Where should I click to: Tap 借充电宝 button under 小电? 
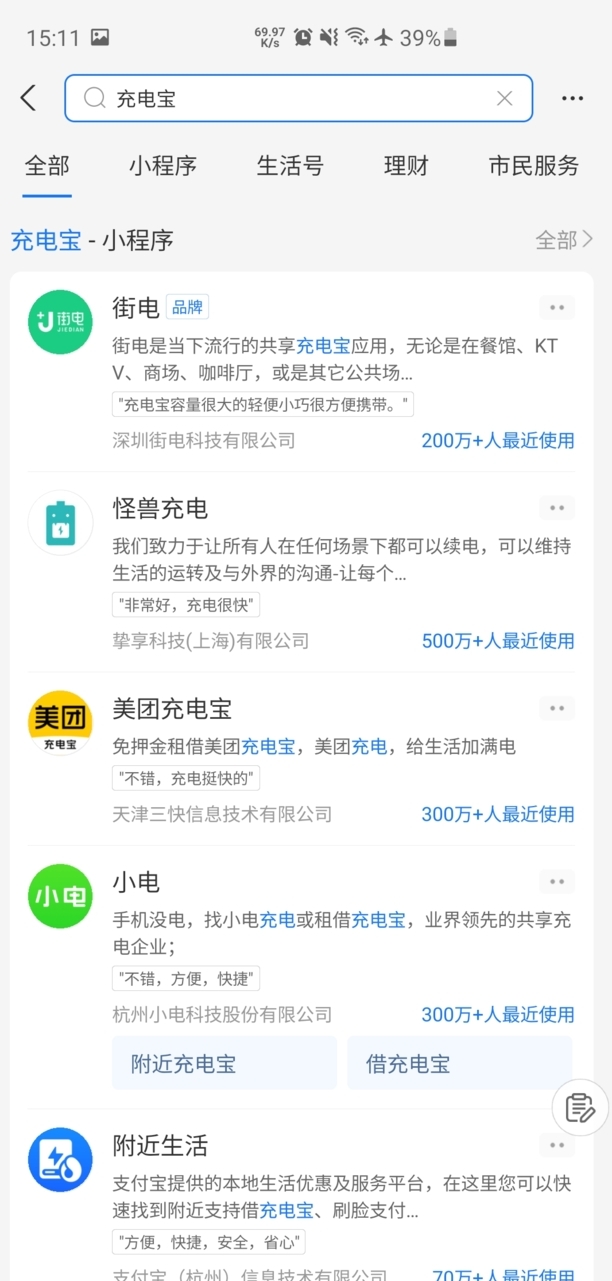(459, 1063)
